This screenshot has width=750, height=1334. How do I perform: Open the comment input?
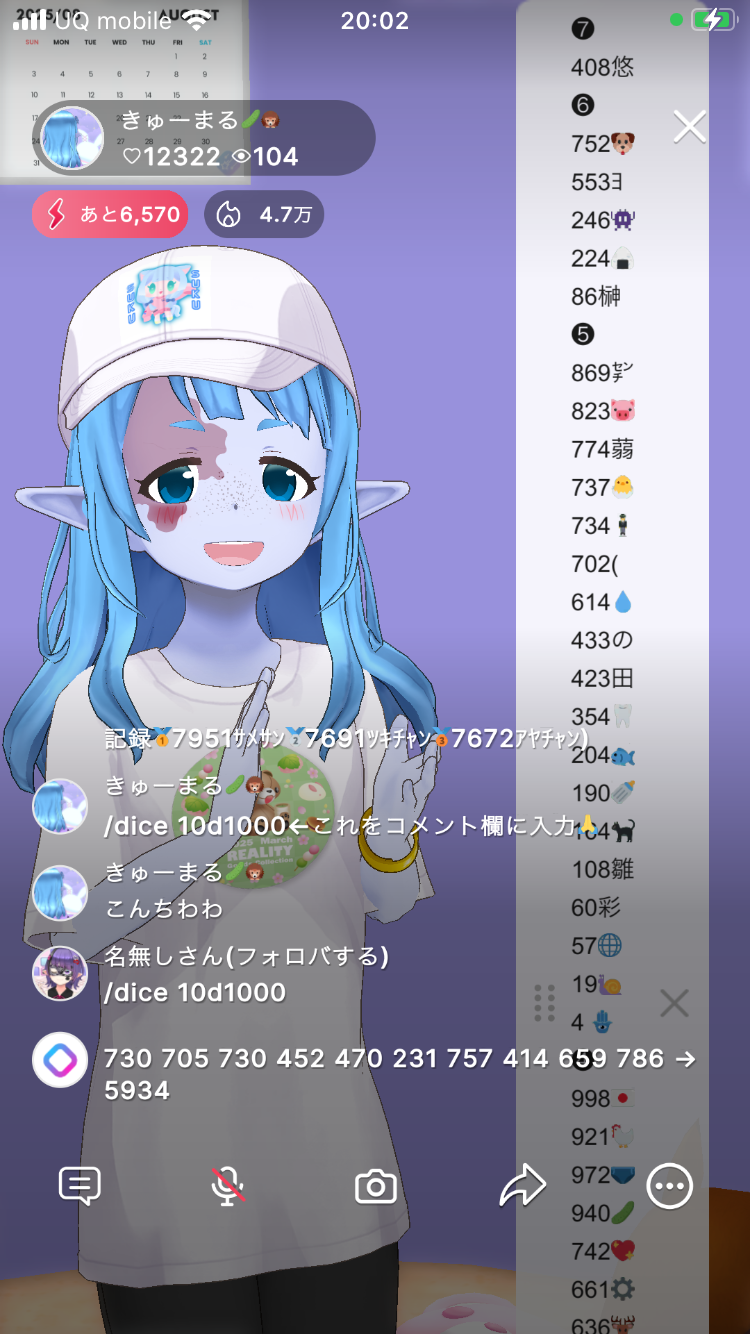(x=80, y=1186)
